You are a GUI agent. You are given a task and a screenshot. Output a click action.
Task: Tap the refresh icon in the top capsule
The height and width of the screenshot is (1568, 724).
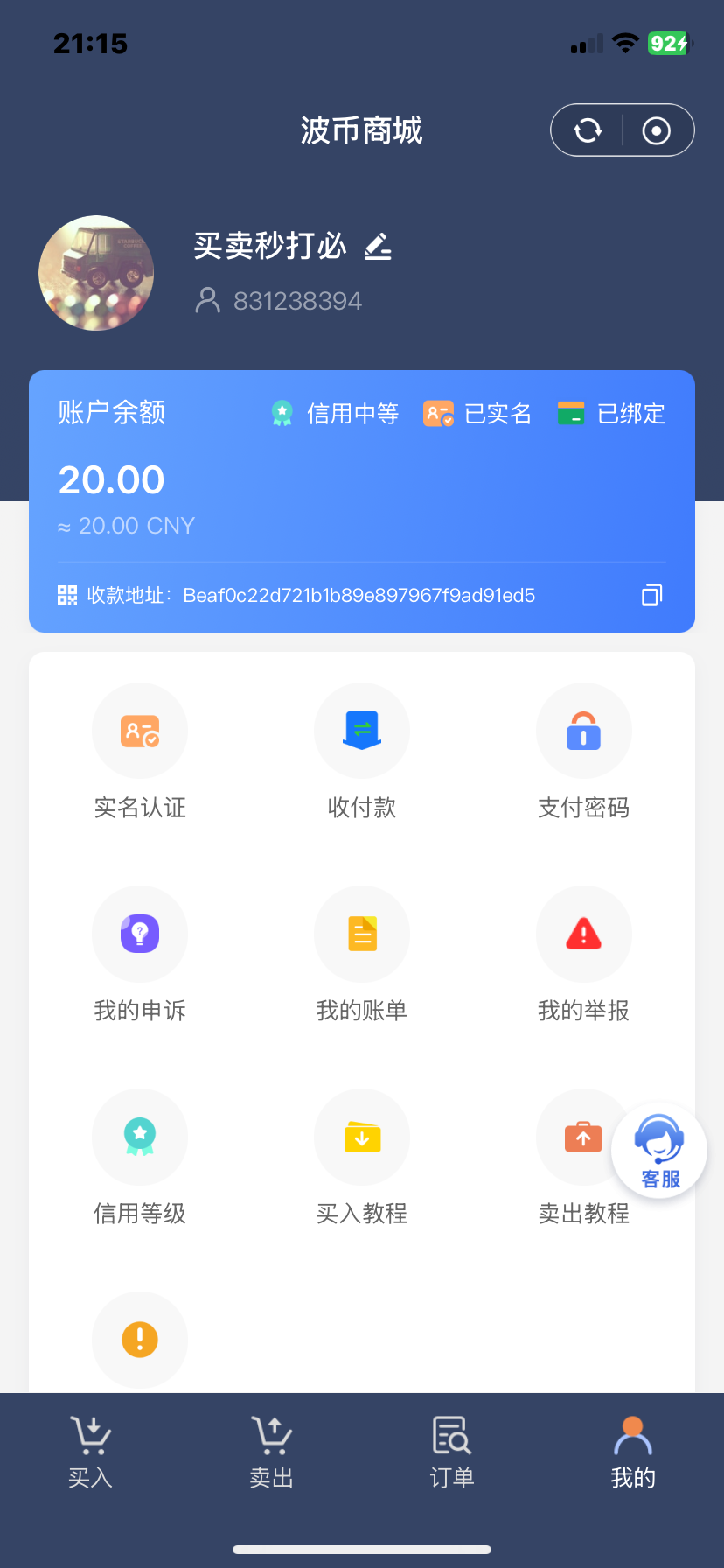[588, 130]
